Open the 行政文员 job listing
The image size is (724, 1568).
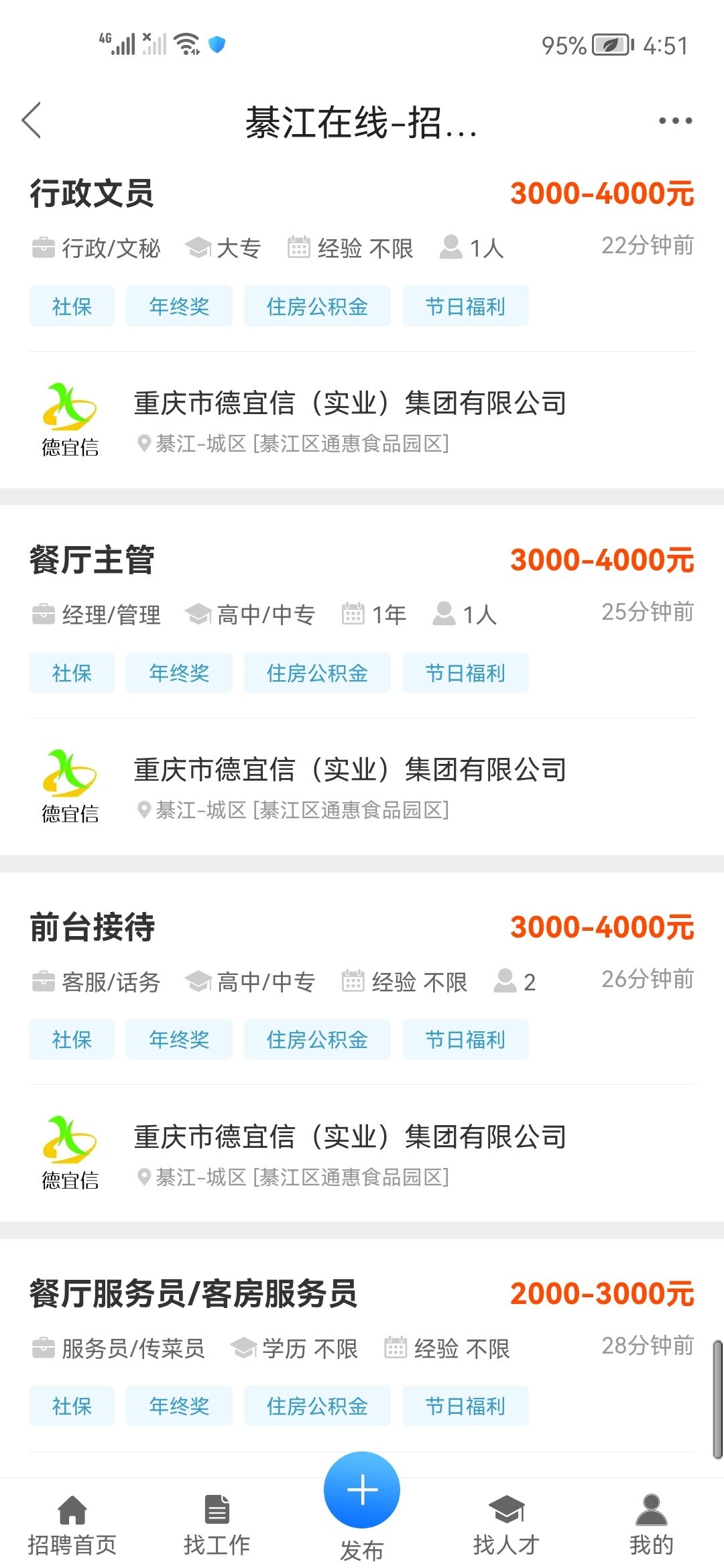coord(92,194)
